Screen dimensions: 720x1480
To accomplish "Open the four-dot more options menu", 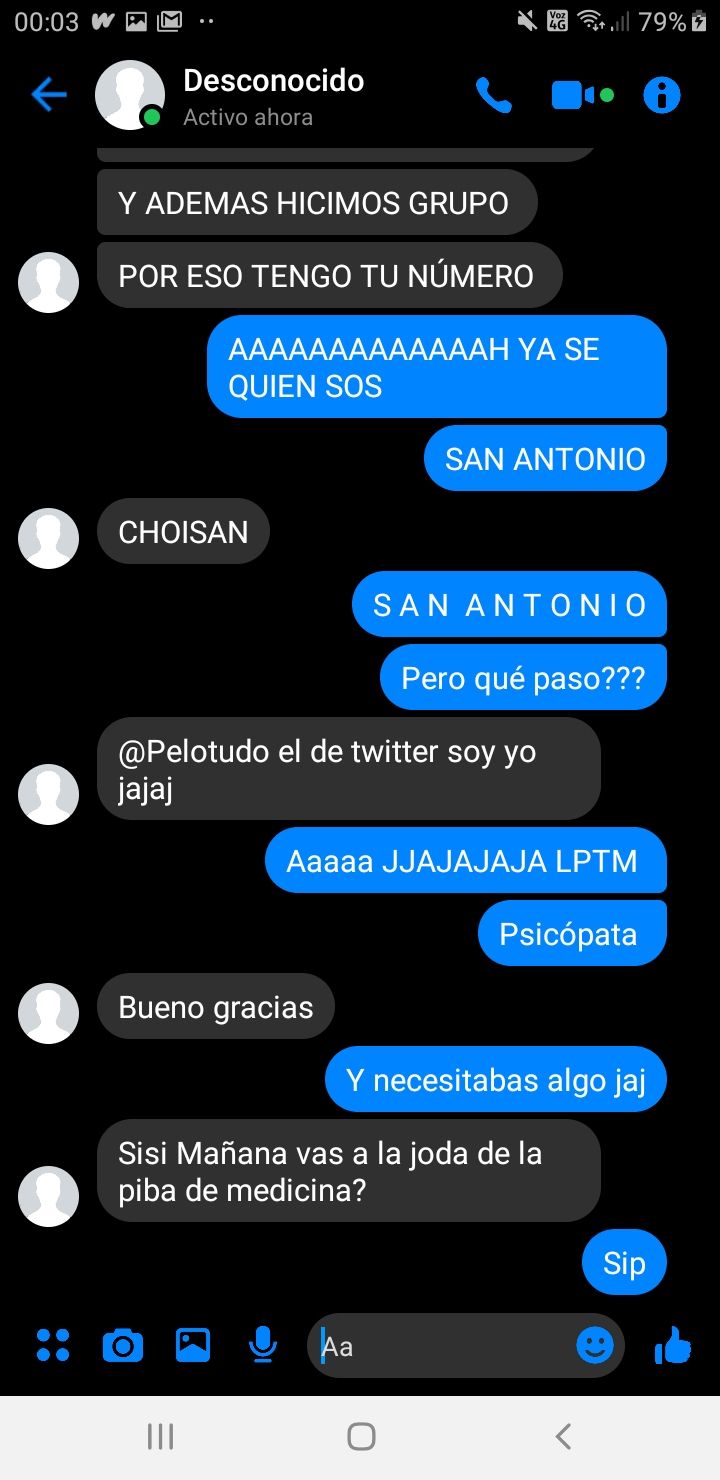I will pyautogui.click(x=53, y=1345).
